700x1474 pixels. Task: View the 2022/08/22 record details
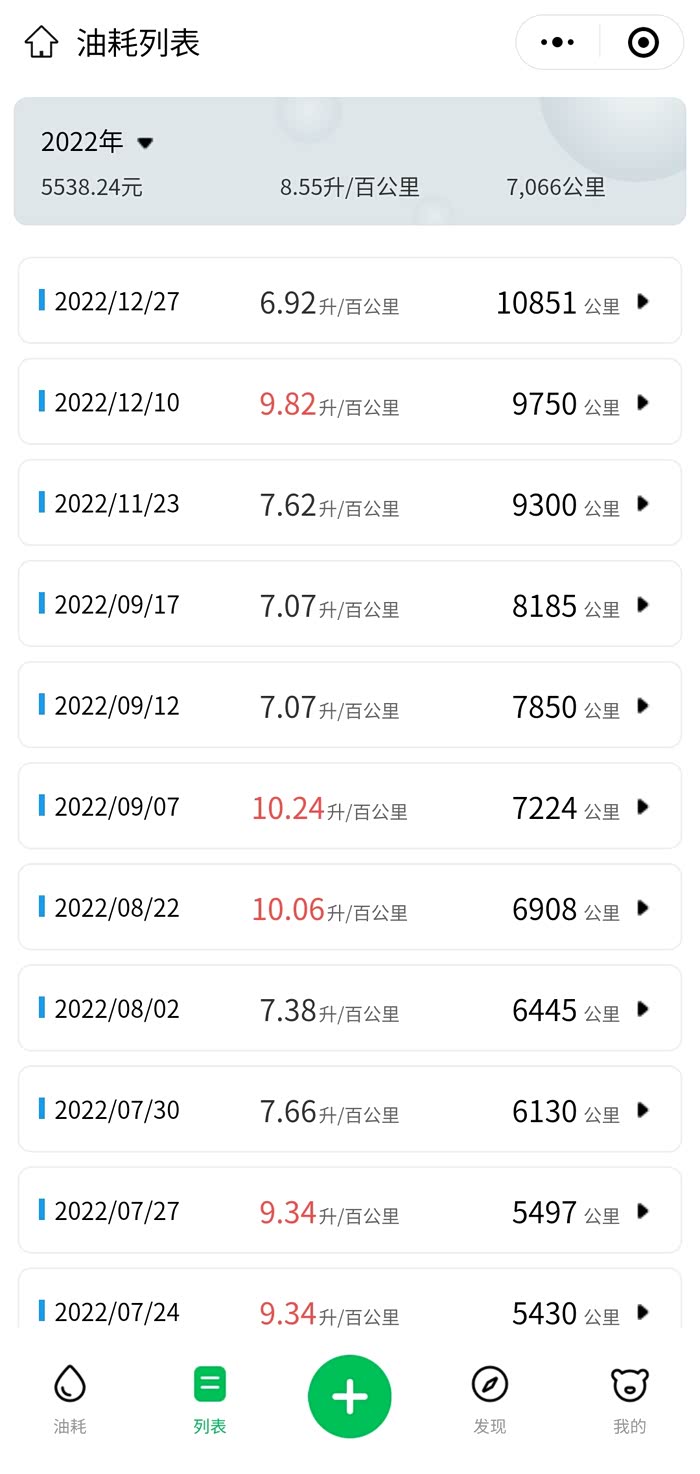349,907
